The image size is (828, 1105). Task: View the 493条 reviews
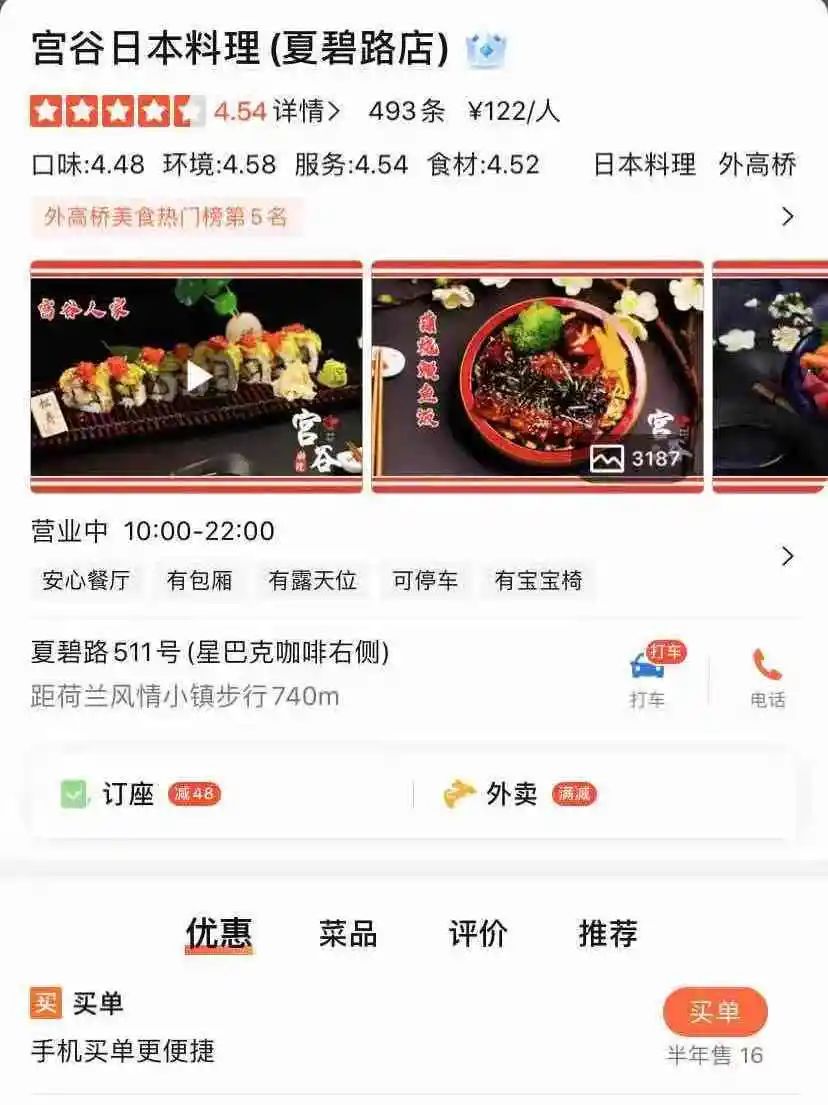[x=406, y=111]
